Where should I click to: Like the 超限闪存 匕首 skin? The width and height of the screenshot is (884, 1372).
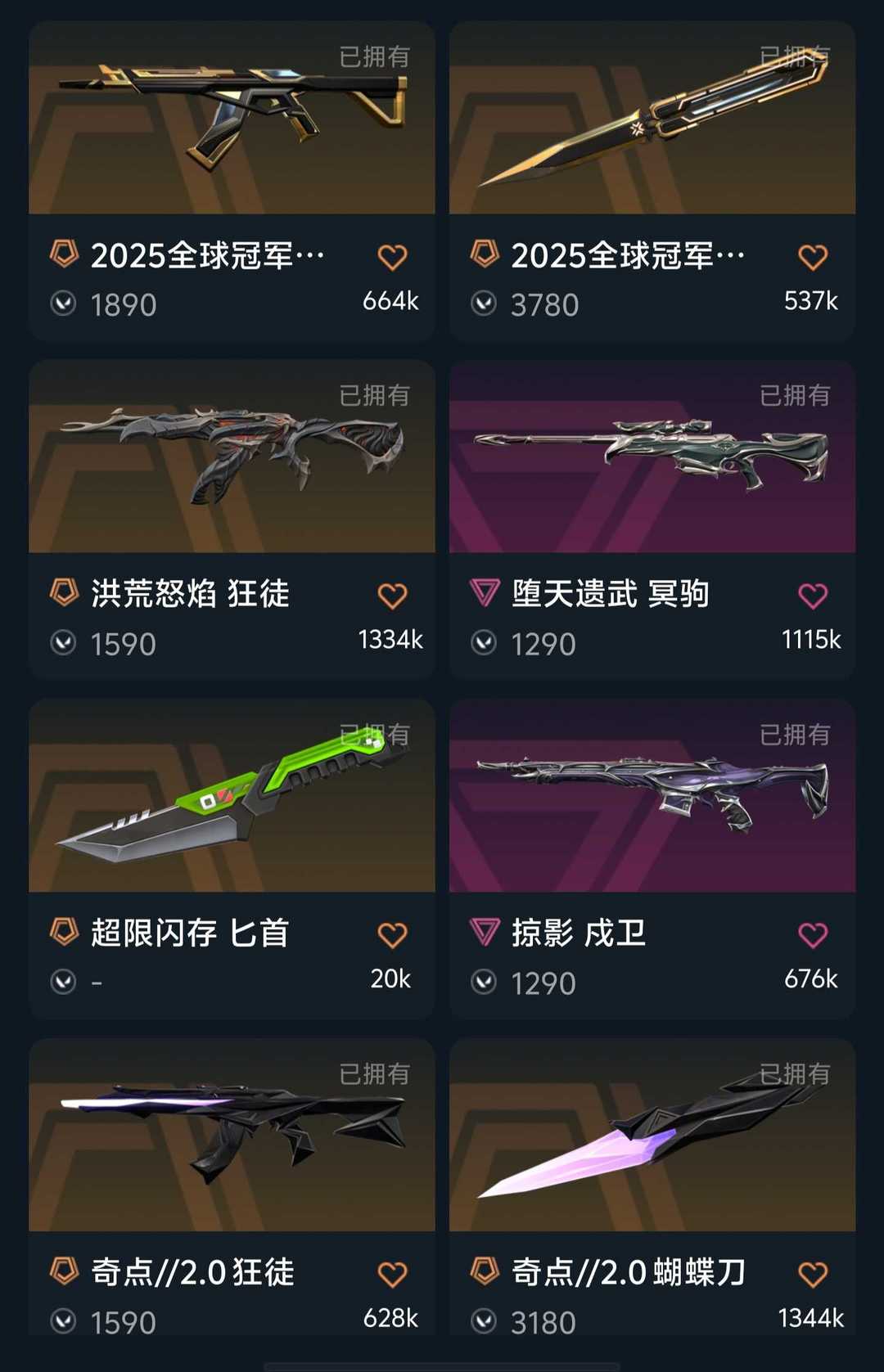point(392,935)
